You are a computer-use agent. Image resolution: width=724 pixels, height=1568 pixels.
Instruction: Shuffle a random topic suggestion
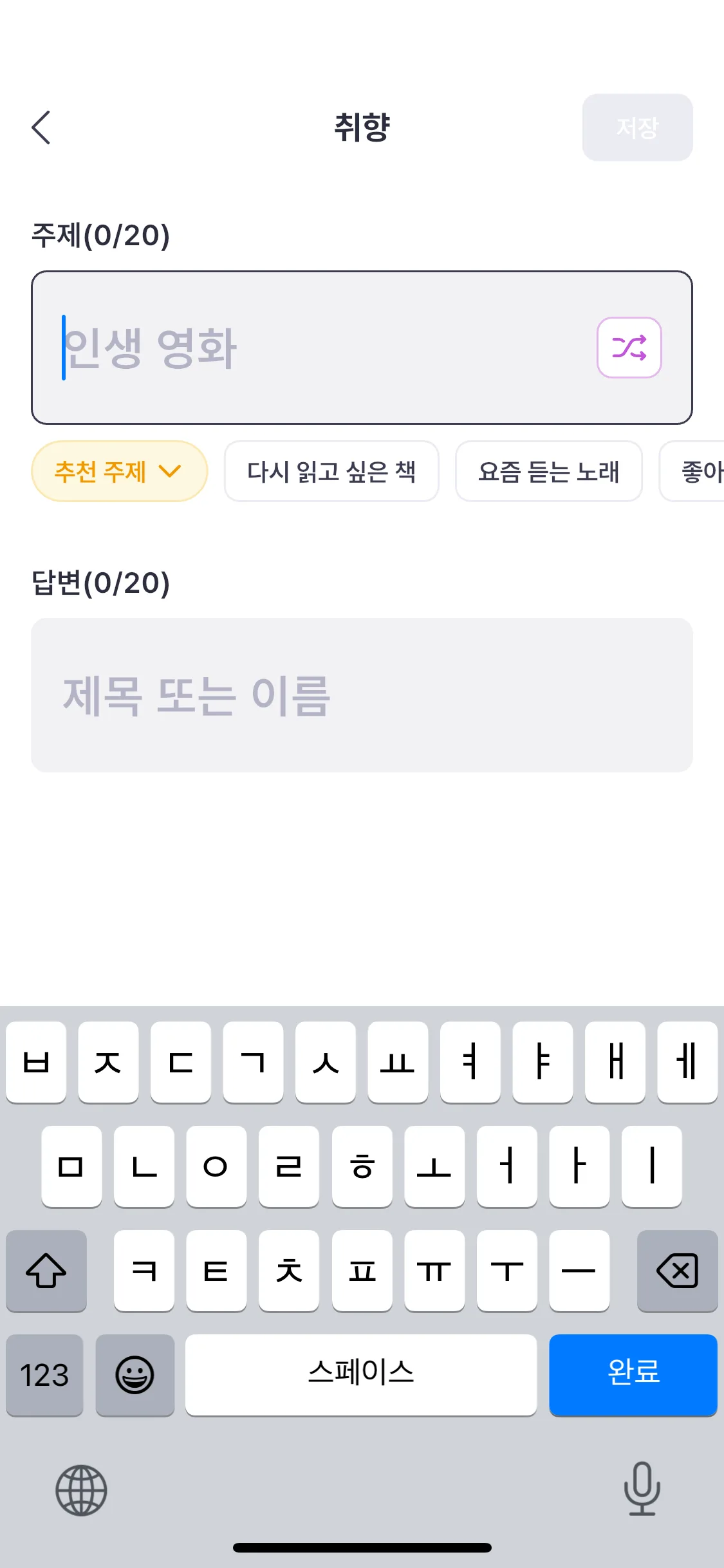point(629,348)
